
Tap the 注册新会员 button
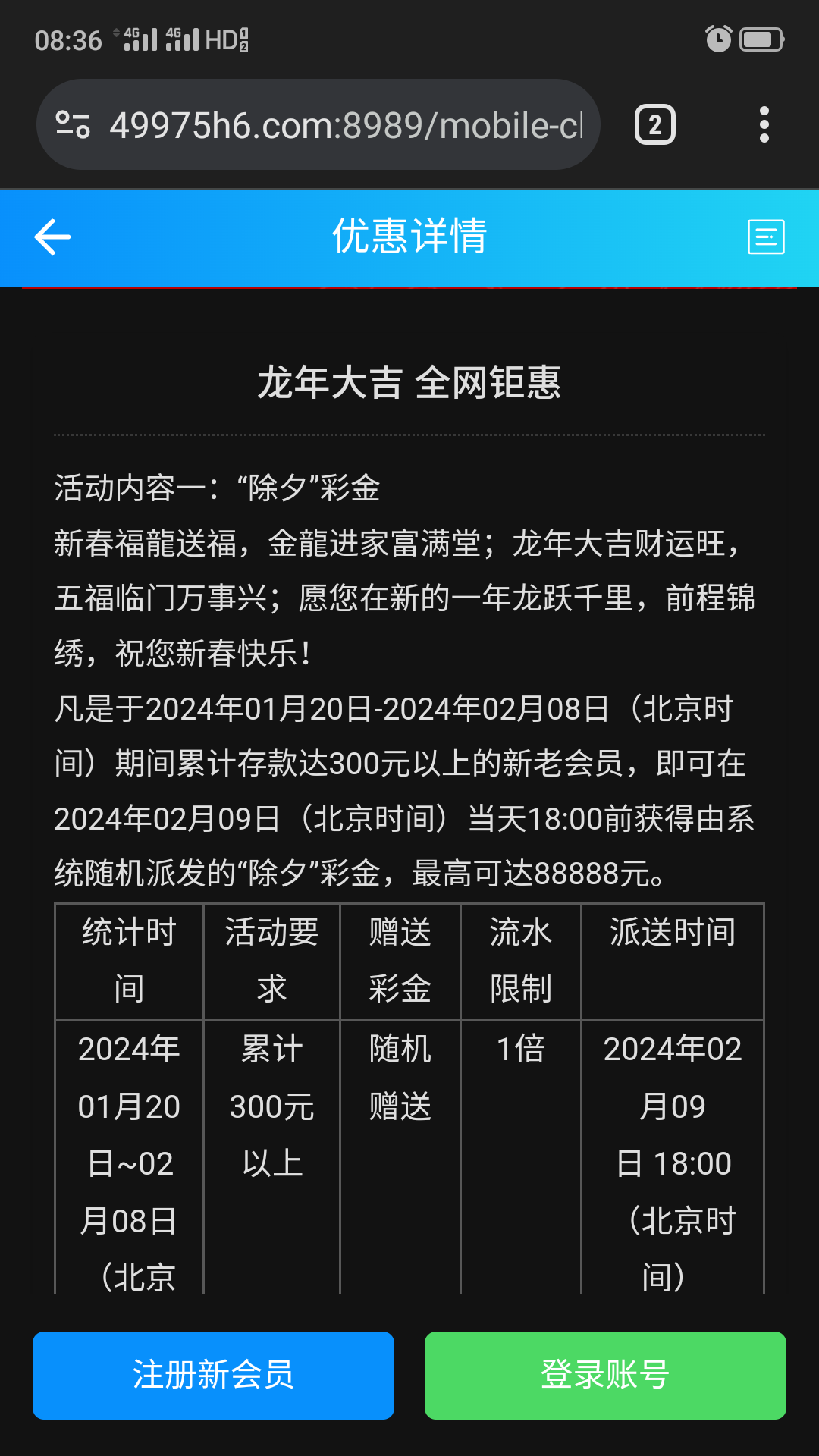(x=213, y=1375)
